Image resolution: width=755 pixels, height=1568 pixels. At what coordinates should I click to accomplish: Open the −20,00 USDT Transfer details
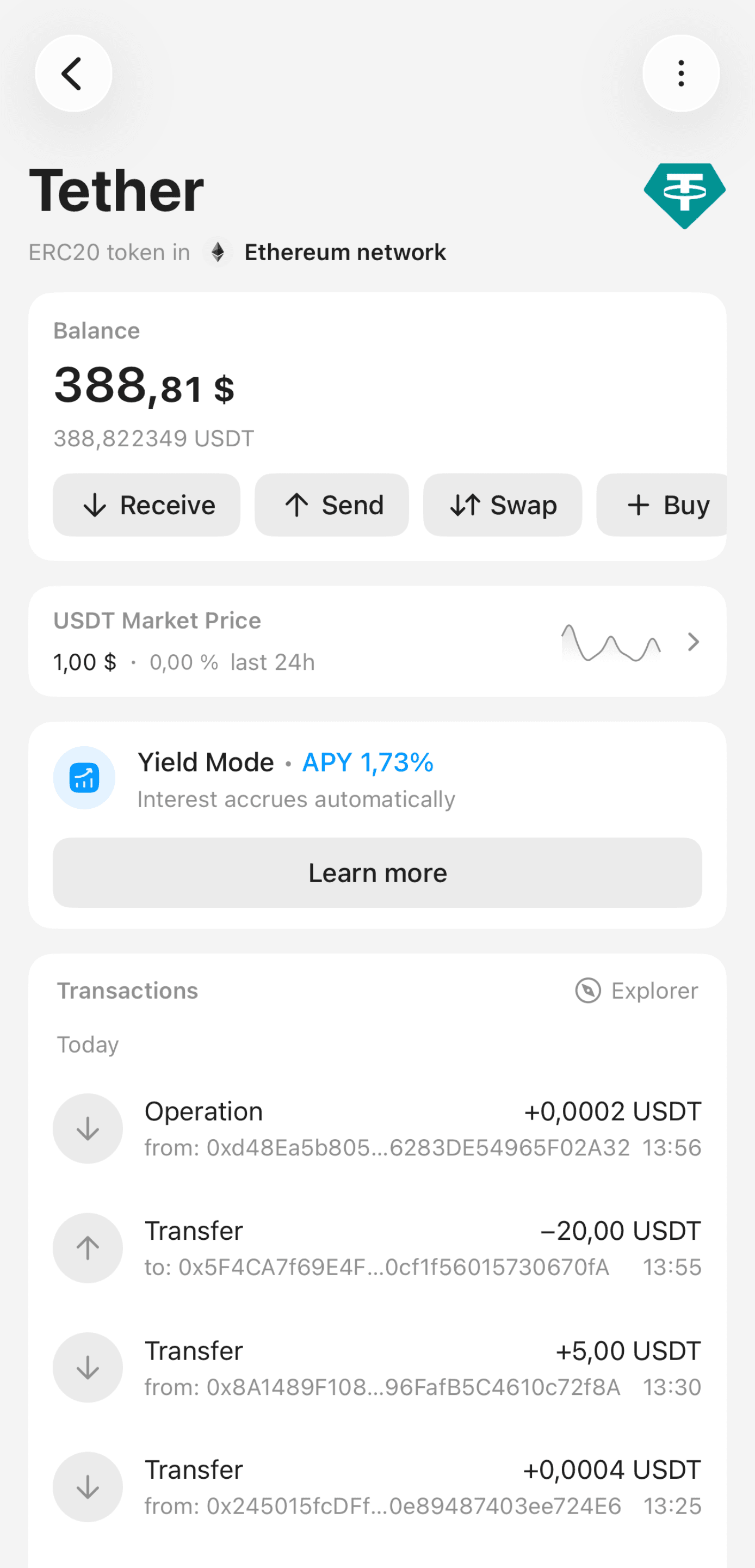[377, 1248]
